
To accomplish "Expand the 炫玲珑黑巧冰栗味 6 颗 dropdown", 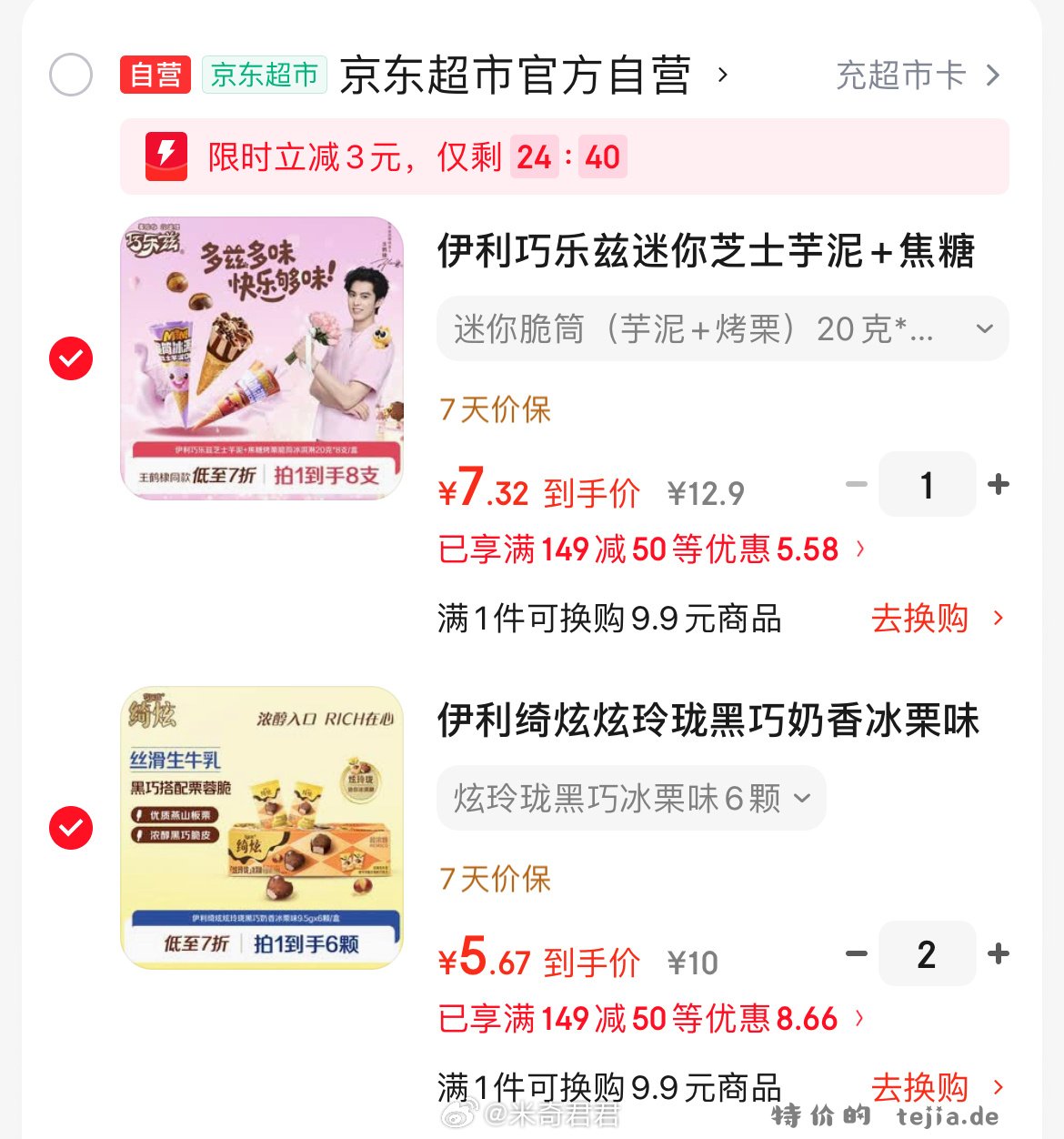I will tap(631, 798).
